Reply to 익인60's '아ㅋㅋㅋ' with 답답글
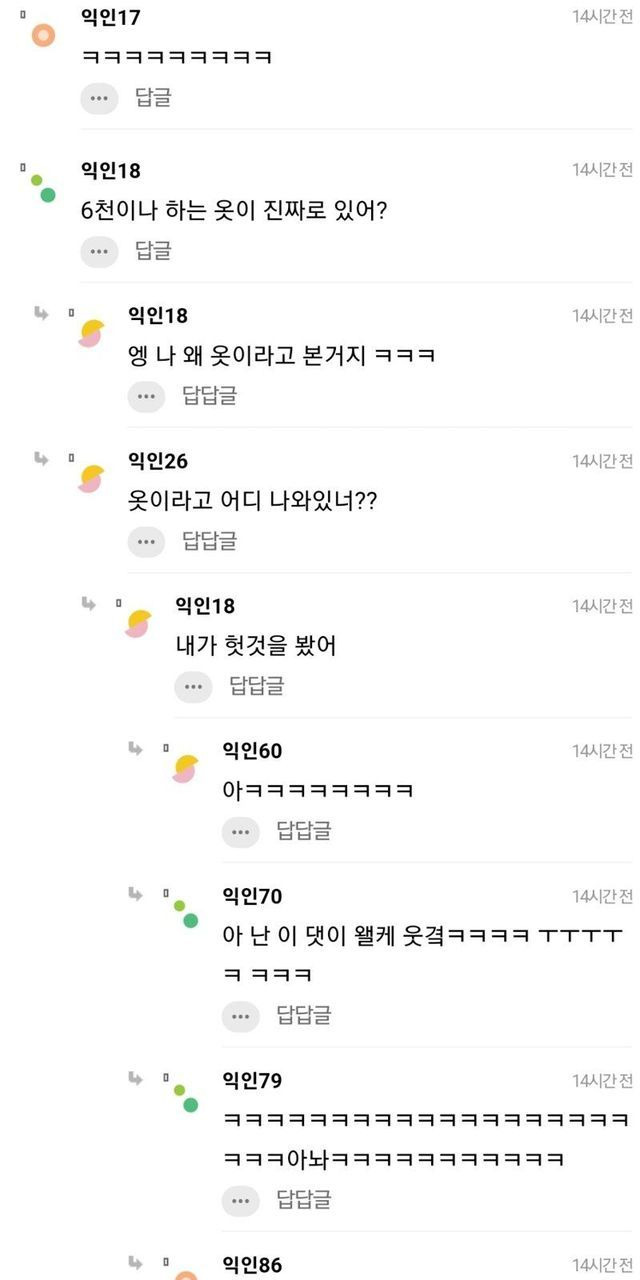640x1280 pixels. point(304,831)
